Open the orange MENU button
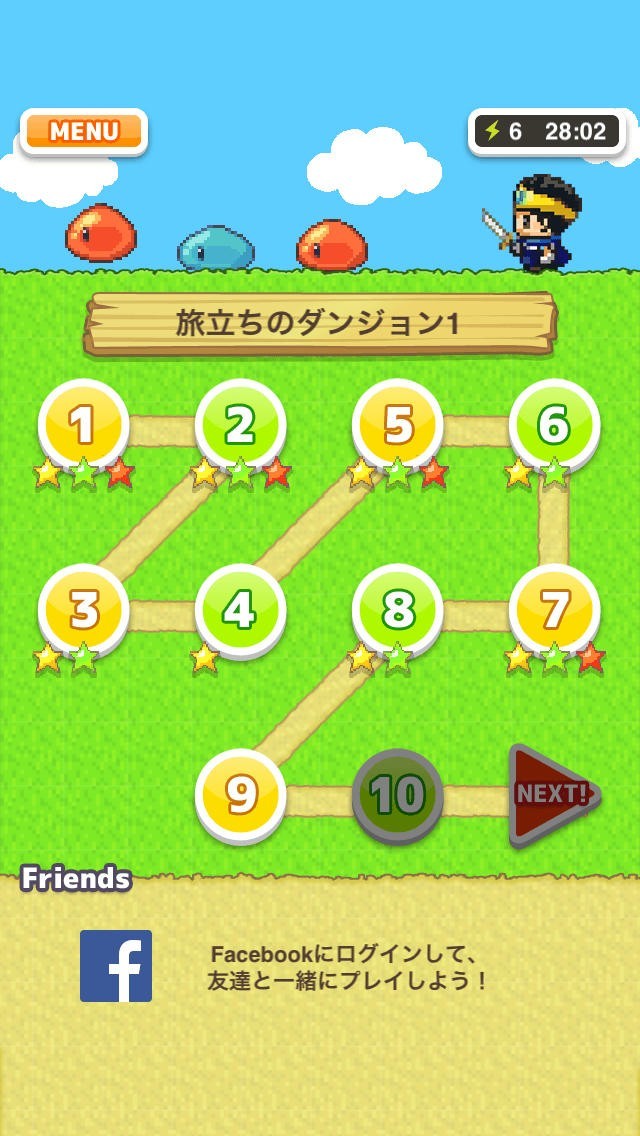This screenshot has height=1136, width=640. click(x=84, y=132)
